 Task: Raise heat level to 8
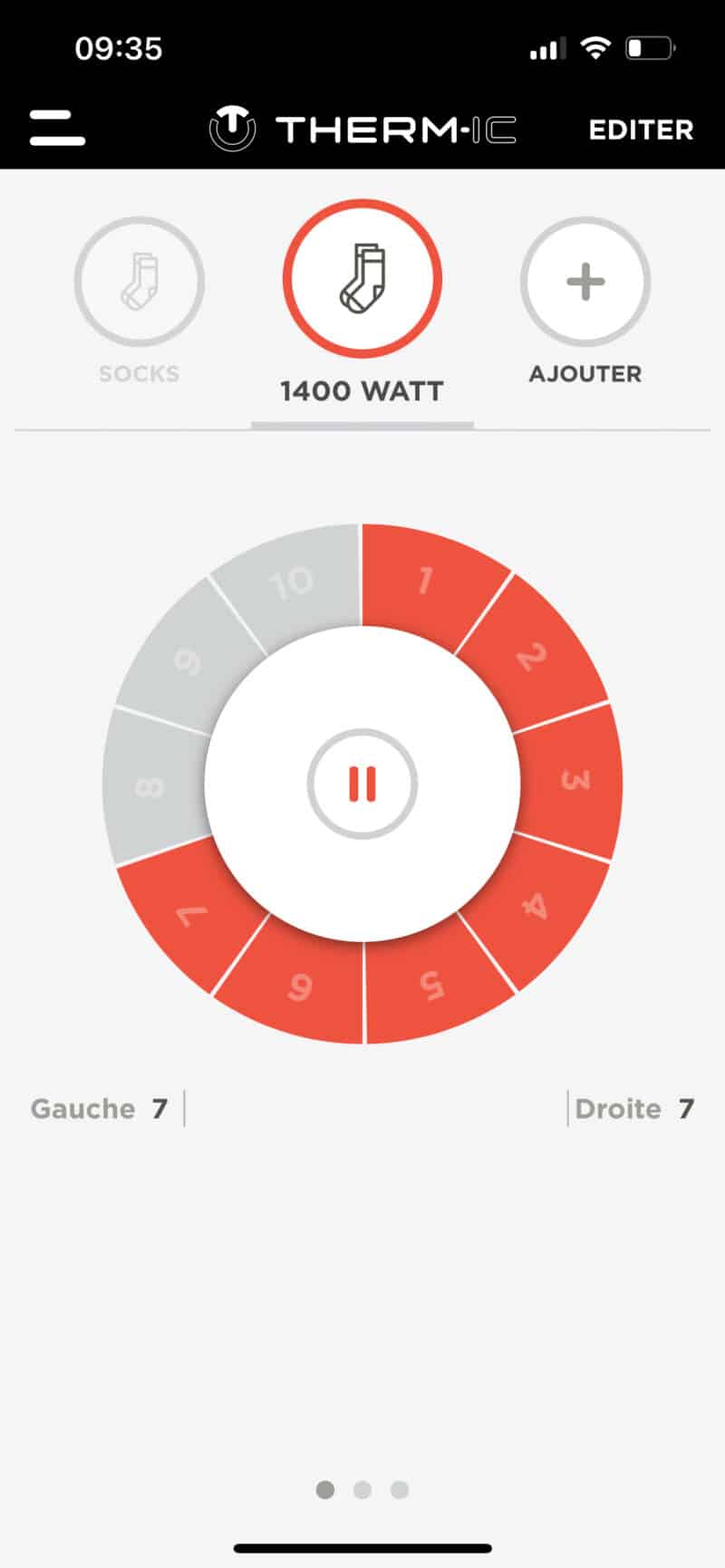click(150, 786)
